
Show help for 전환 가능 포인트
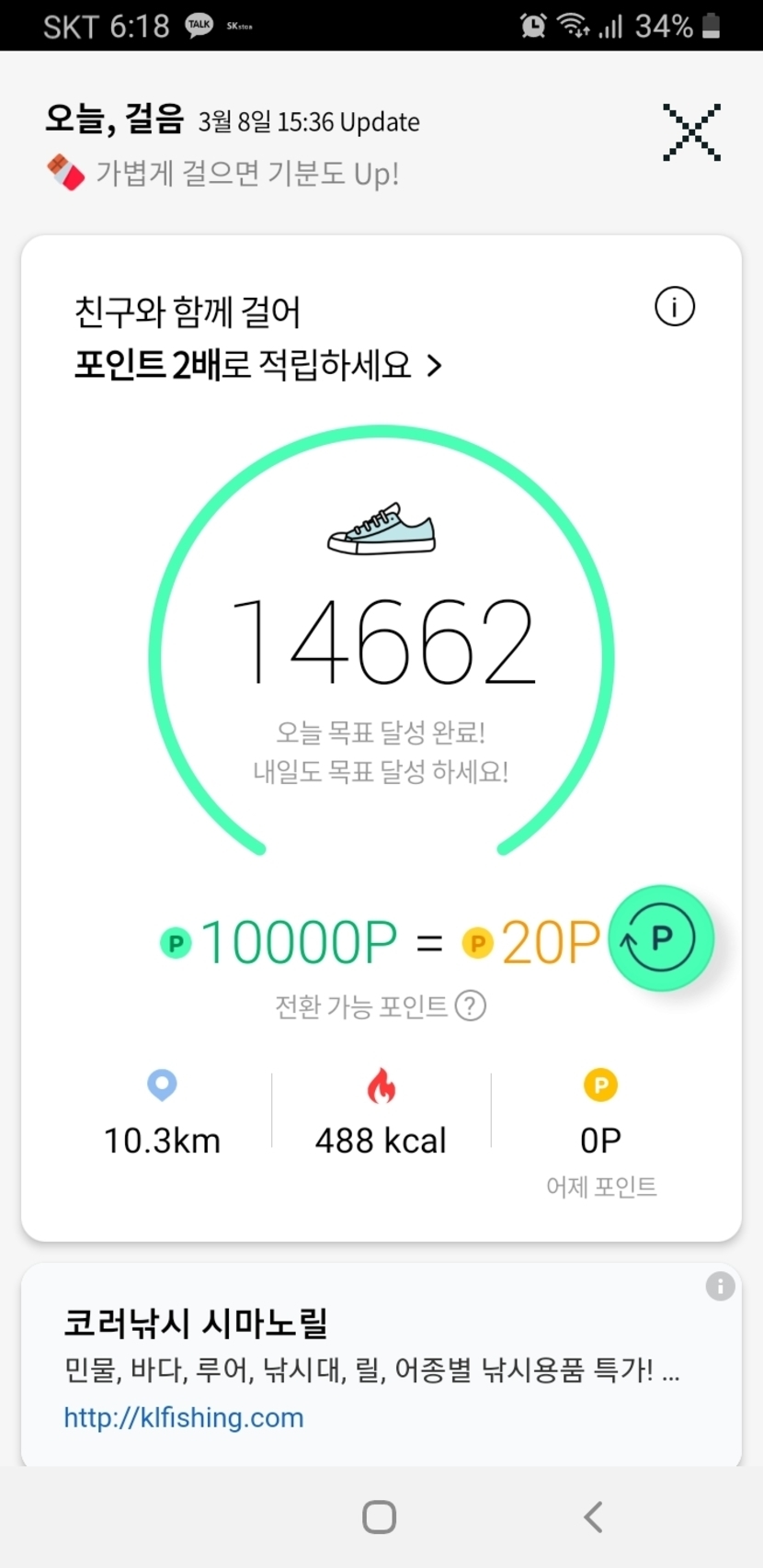(471, 1006)
